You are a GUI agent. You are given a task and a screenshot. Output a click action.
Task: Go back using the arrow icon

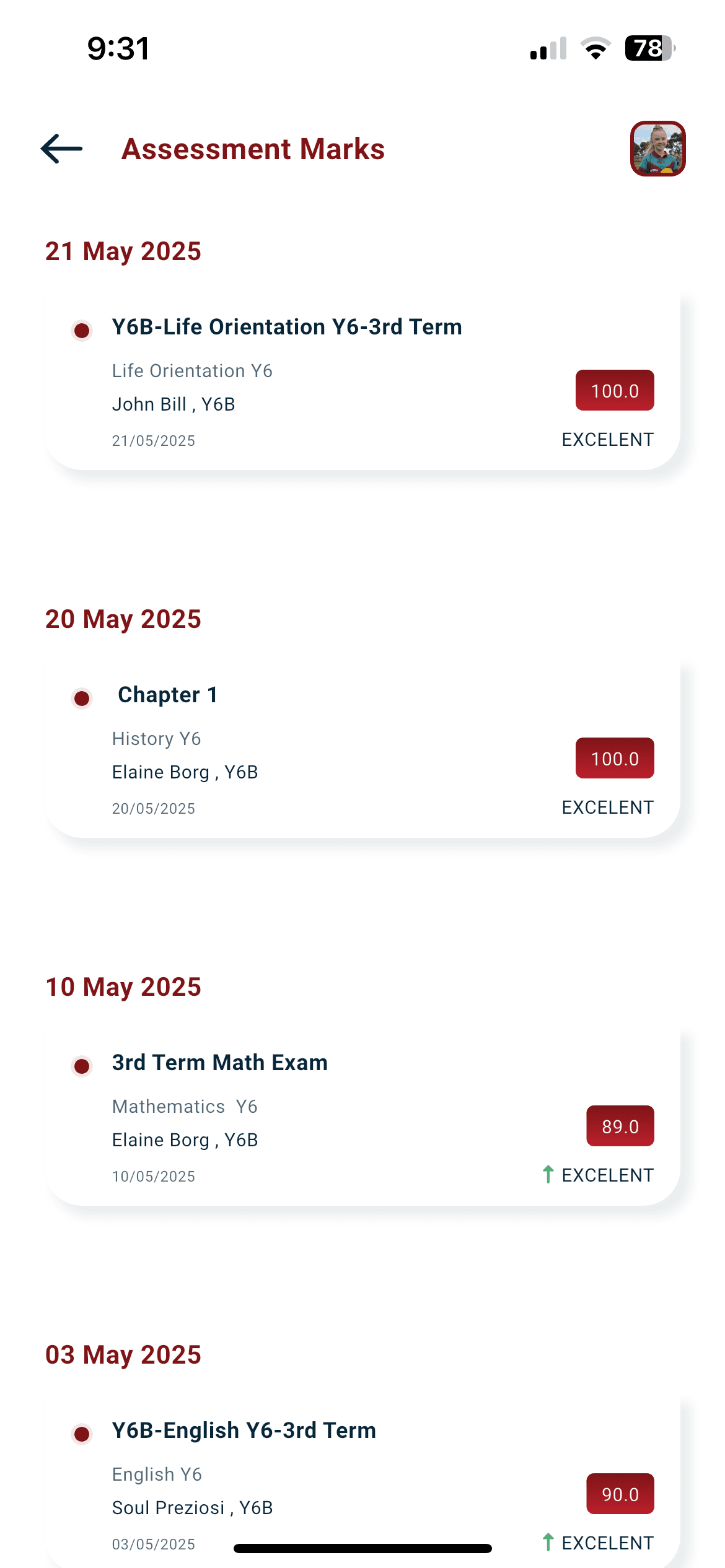coord(61,149)
